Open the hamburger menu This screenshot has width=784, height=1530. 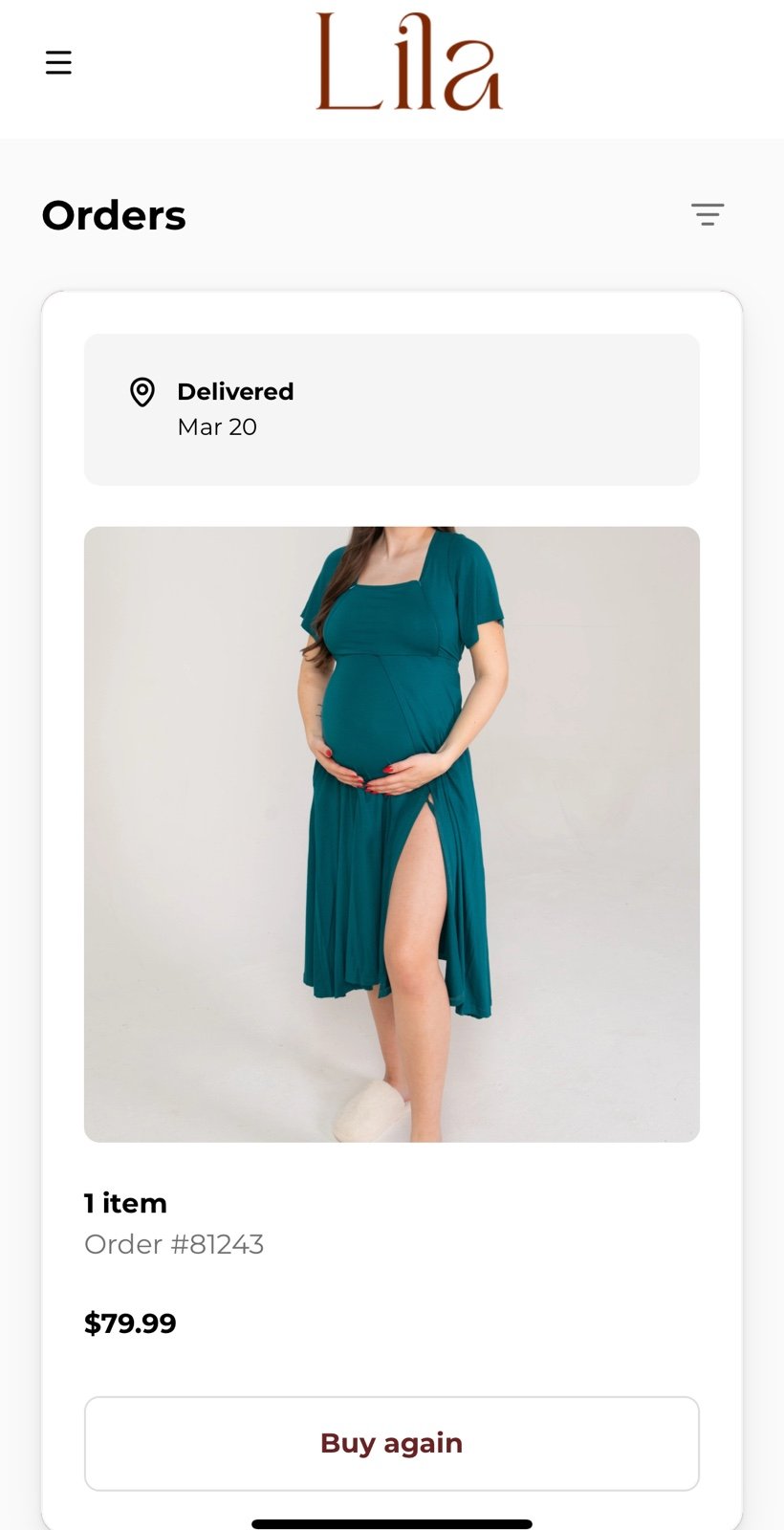pyautogui.click(x=58, y=63)
